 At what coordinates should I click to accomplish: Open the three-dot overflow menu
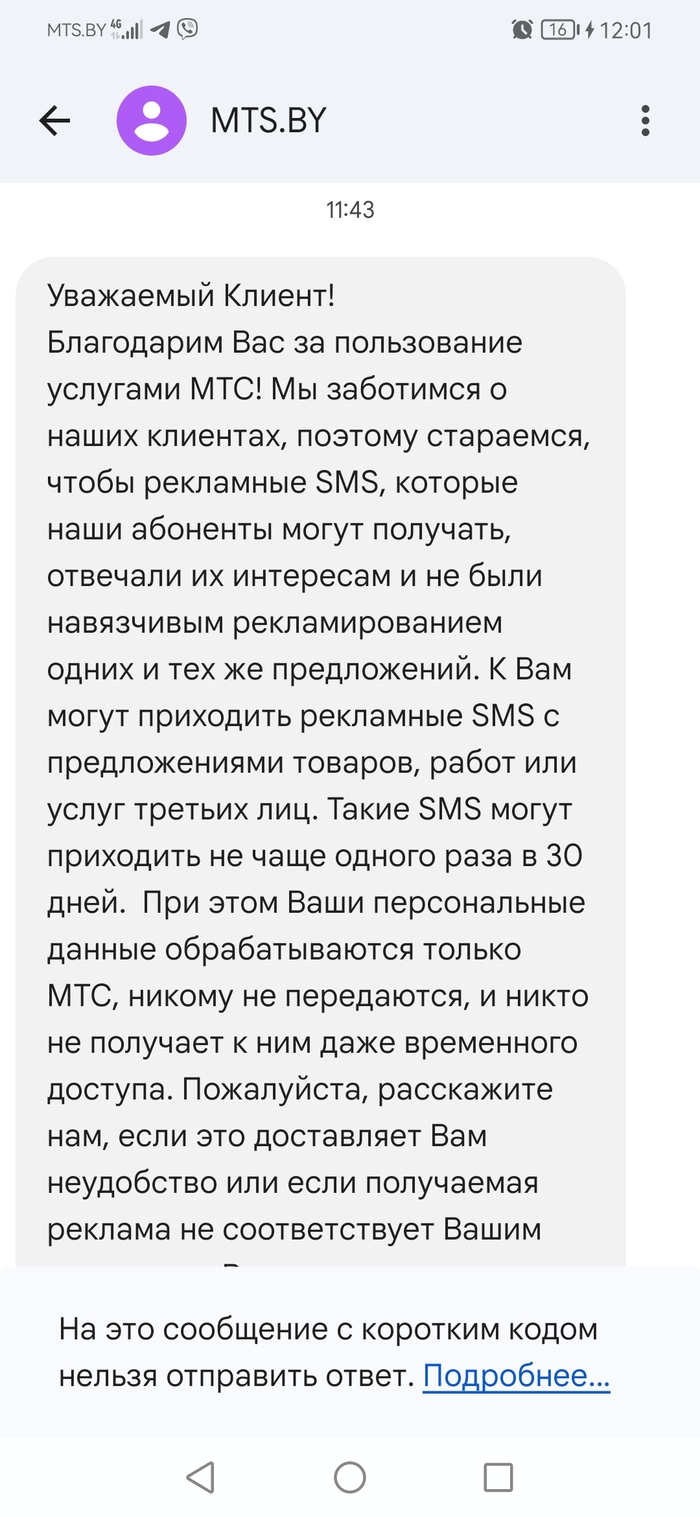645,121
